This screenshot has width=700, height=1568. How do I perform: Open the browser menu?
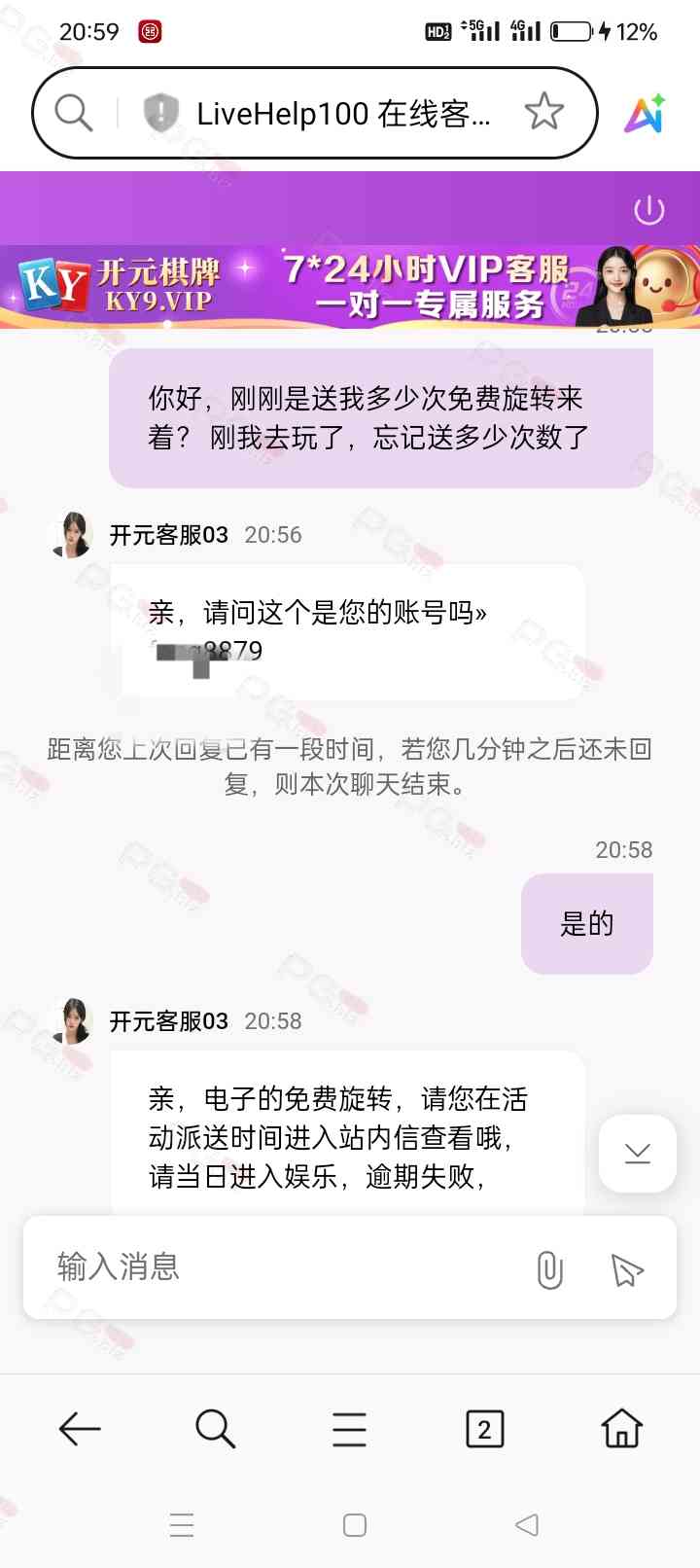pos(349,1429)
